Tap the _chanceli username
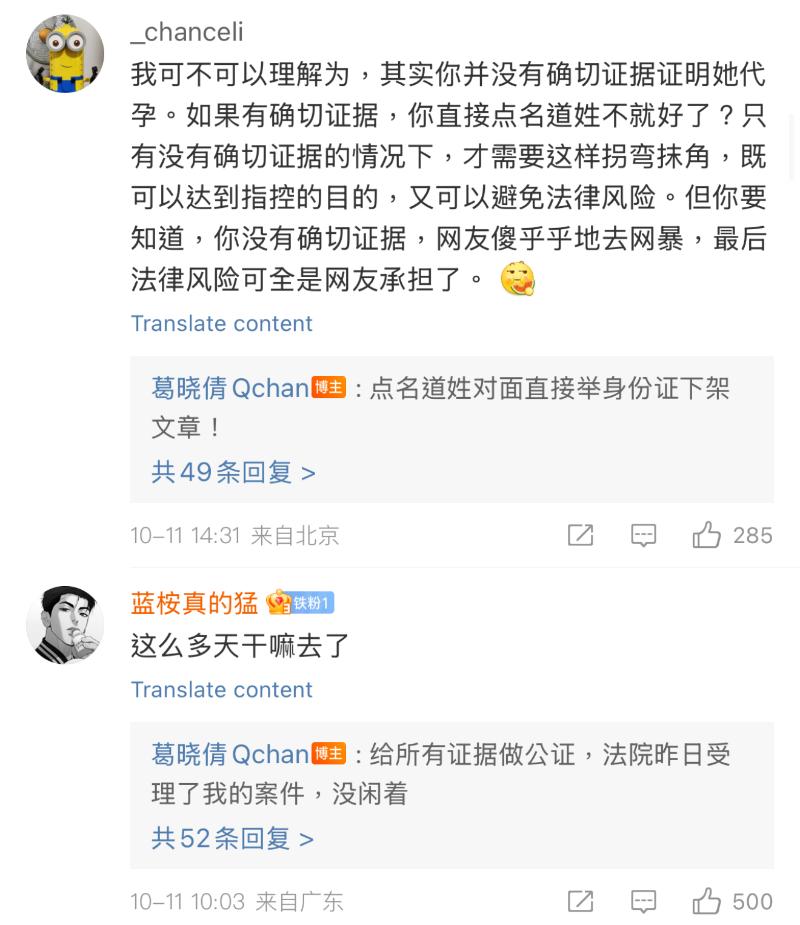 click(x=187, y=32)
